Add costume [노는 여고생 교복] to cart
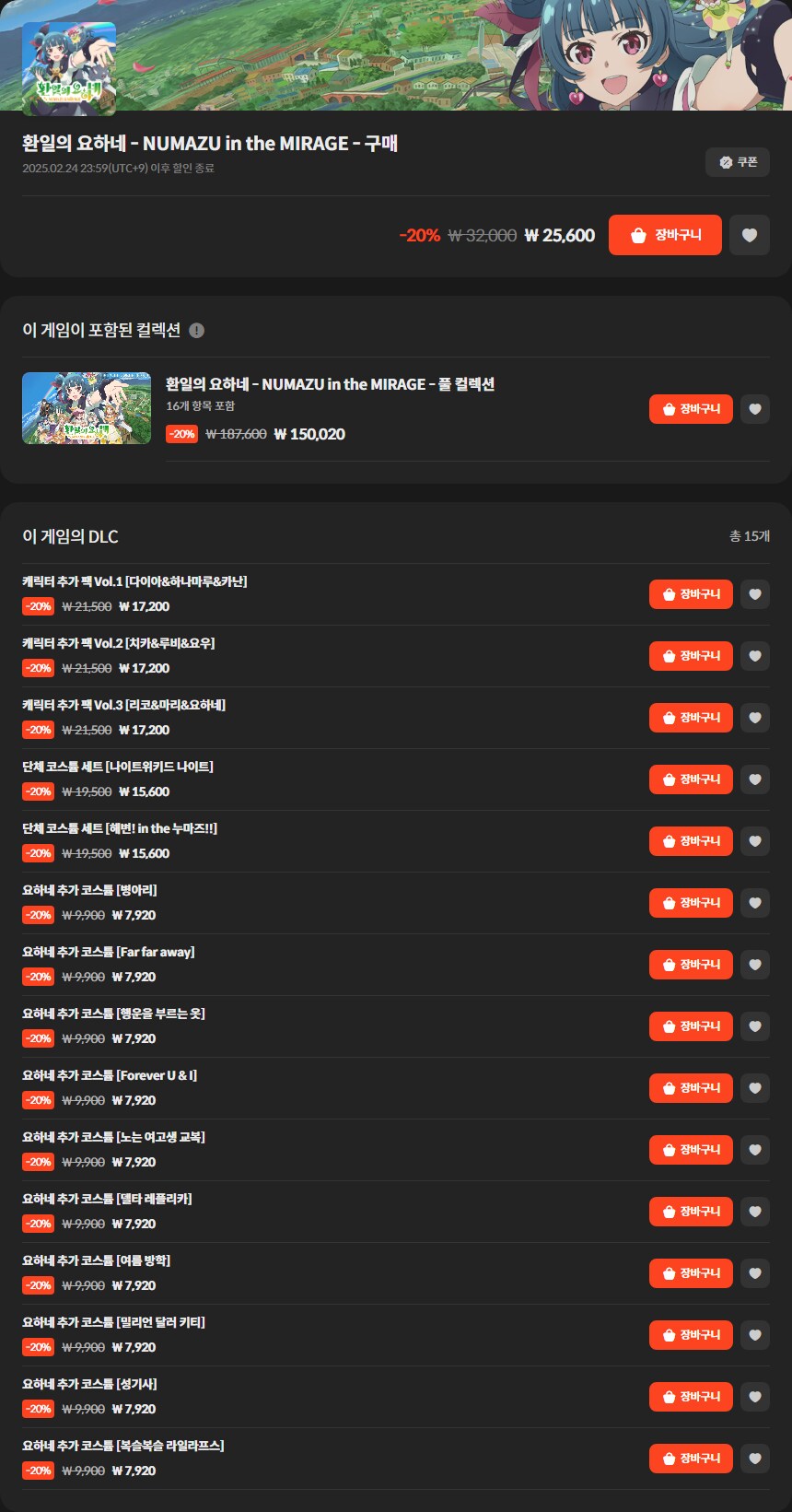Viewport: 792px width, 1512px height. pos(691,1150)
